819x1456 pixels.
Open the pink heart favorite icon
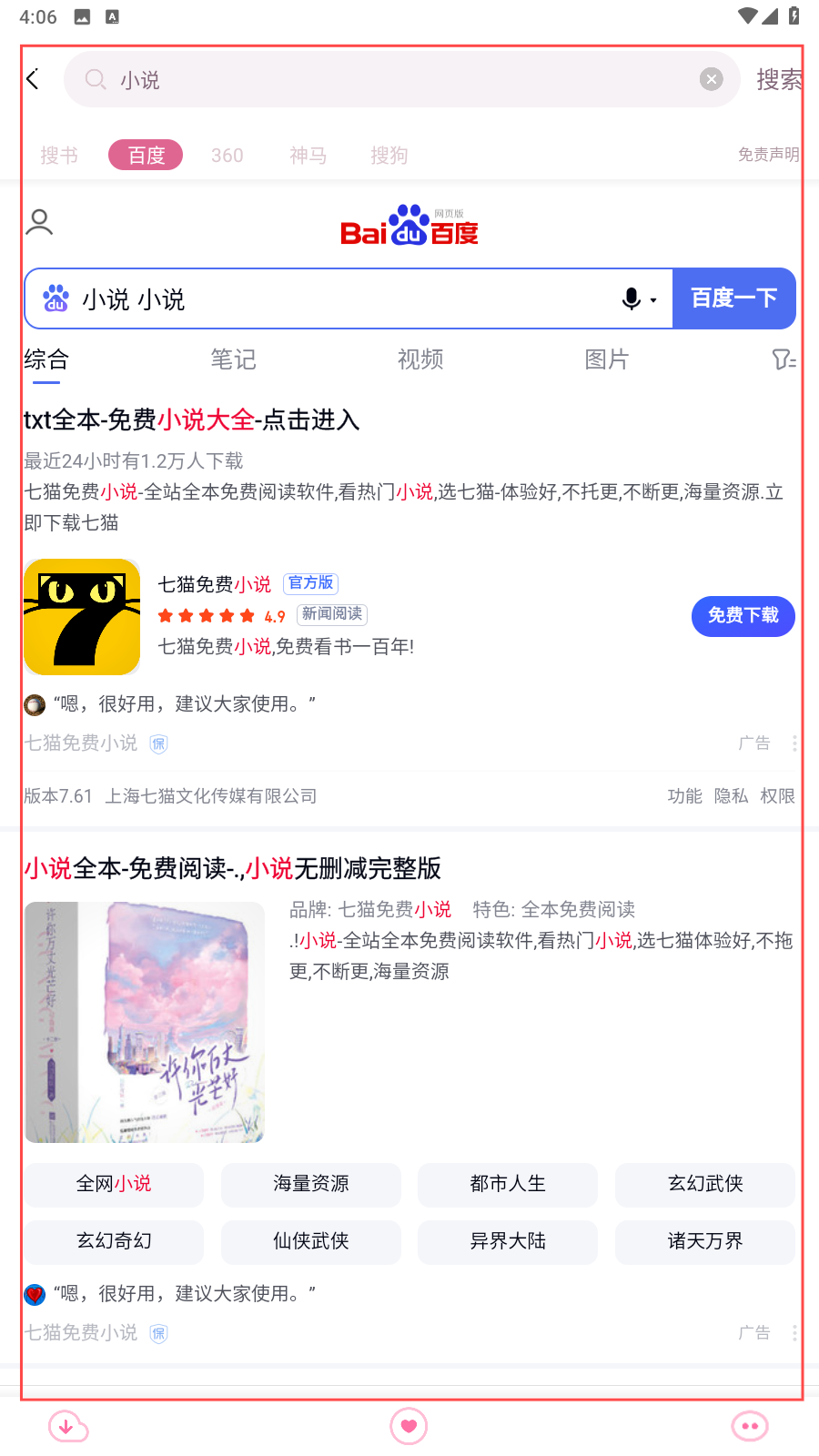pos(409,1426)
